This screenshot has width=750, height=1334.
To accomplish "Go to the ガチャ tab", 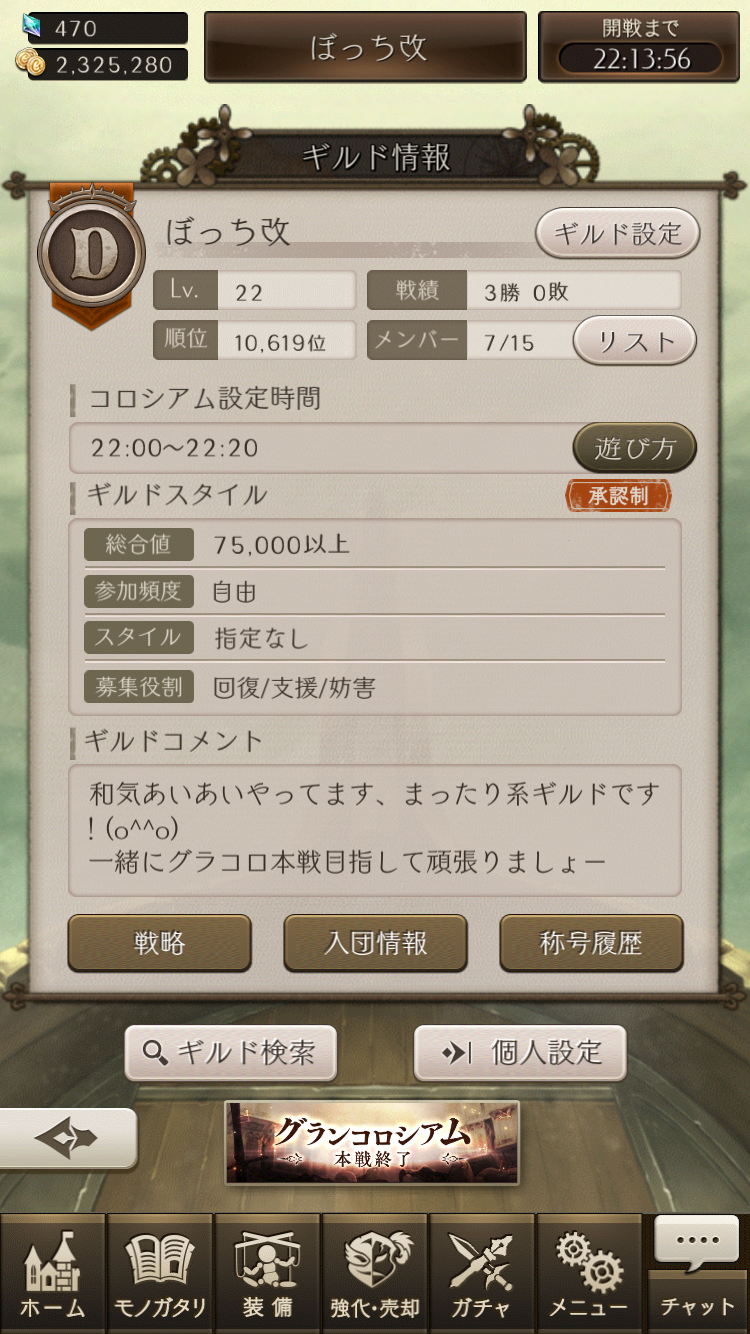I will (x=482, y=1273).
